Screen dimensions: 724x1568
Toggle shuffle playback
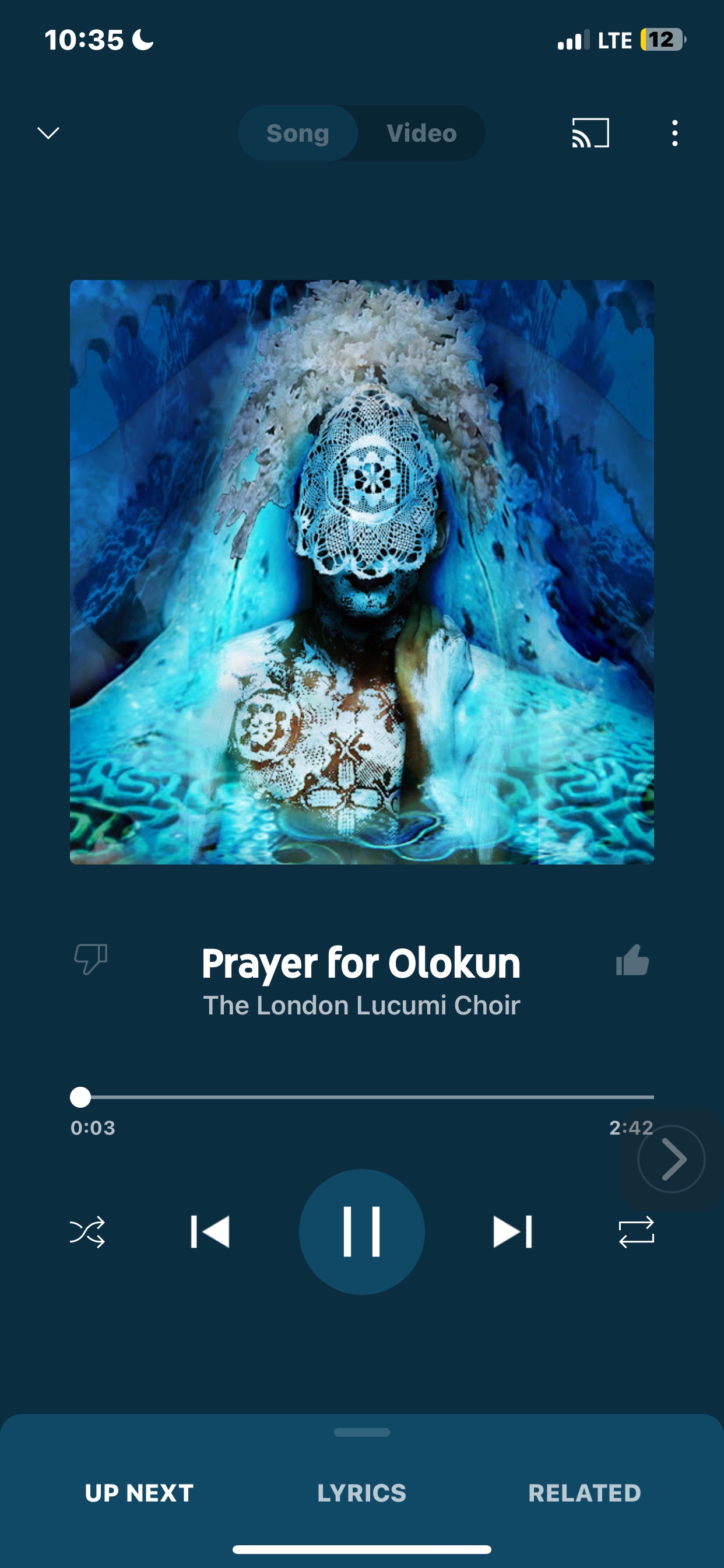pos(87,1232)
